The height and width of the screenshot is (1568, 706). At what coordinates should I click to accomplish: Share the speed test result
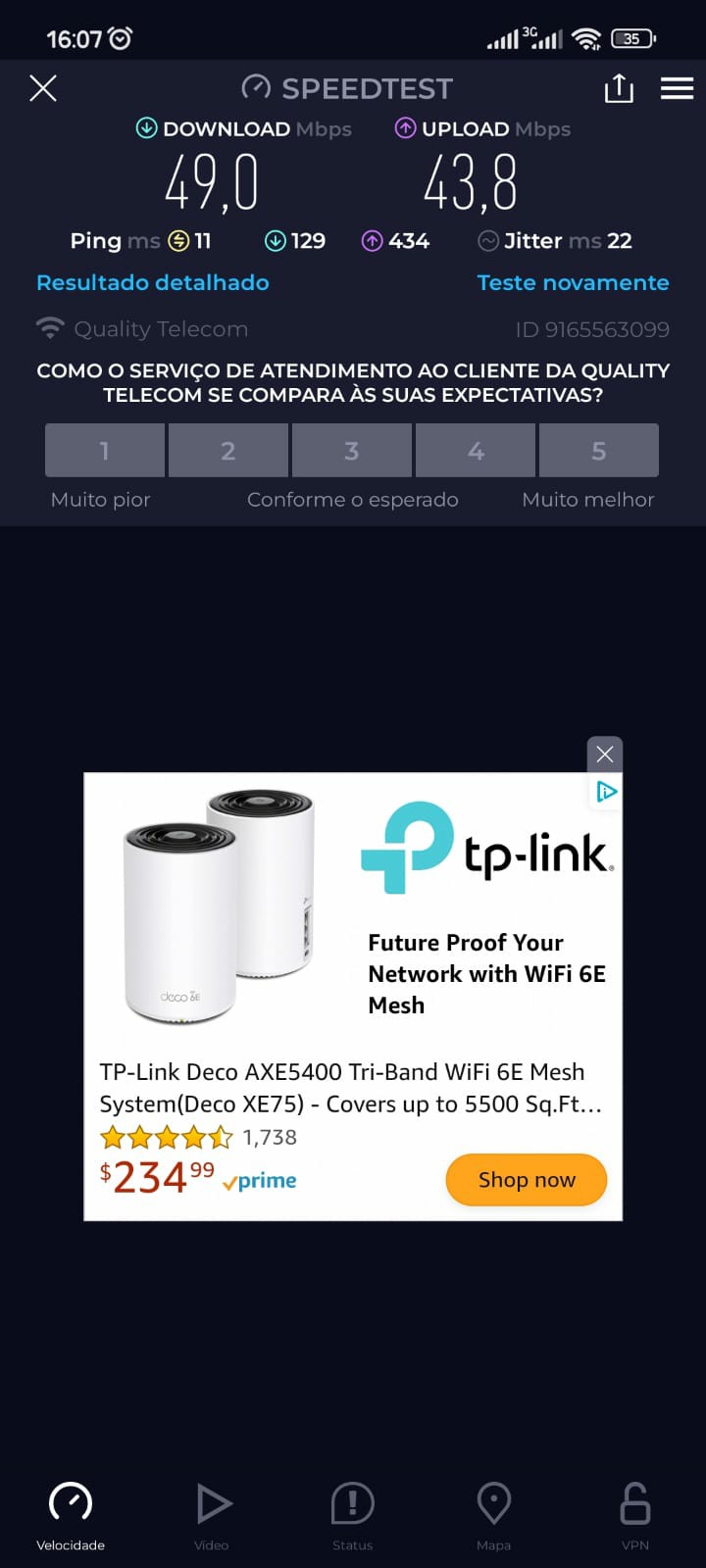(x=619, y=89)
